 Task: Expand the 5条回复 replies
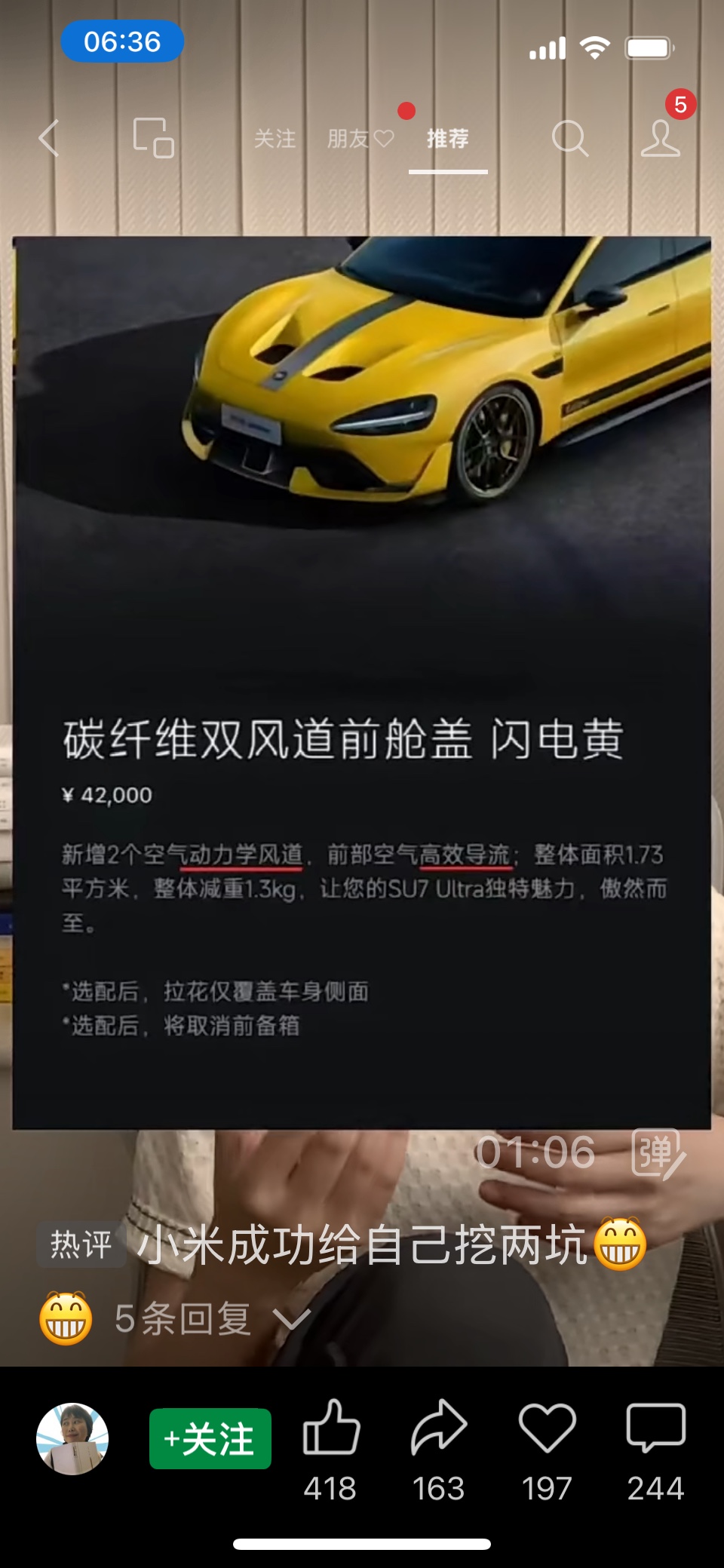point(211,1319)
